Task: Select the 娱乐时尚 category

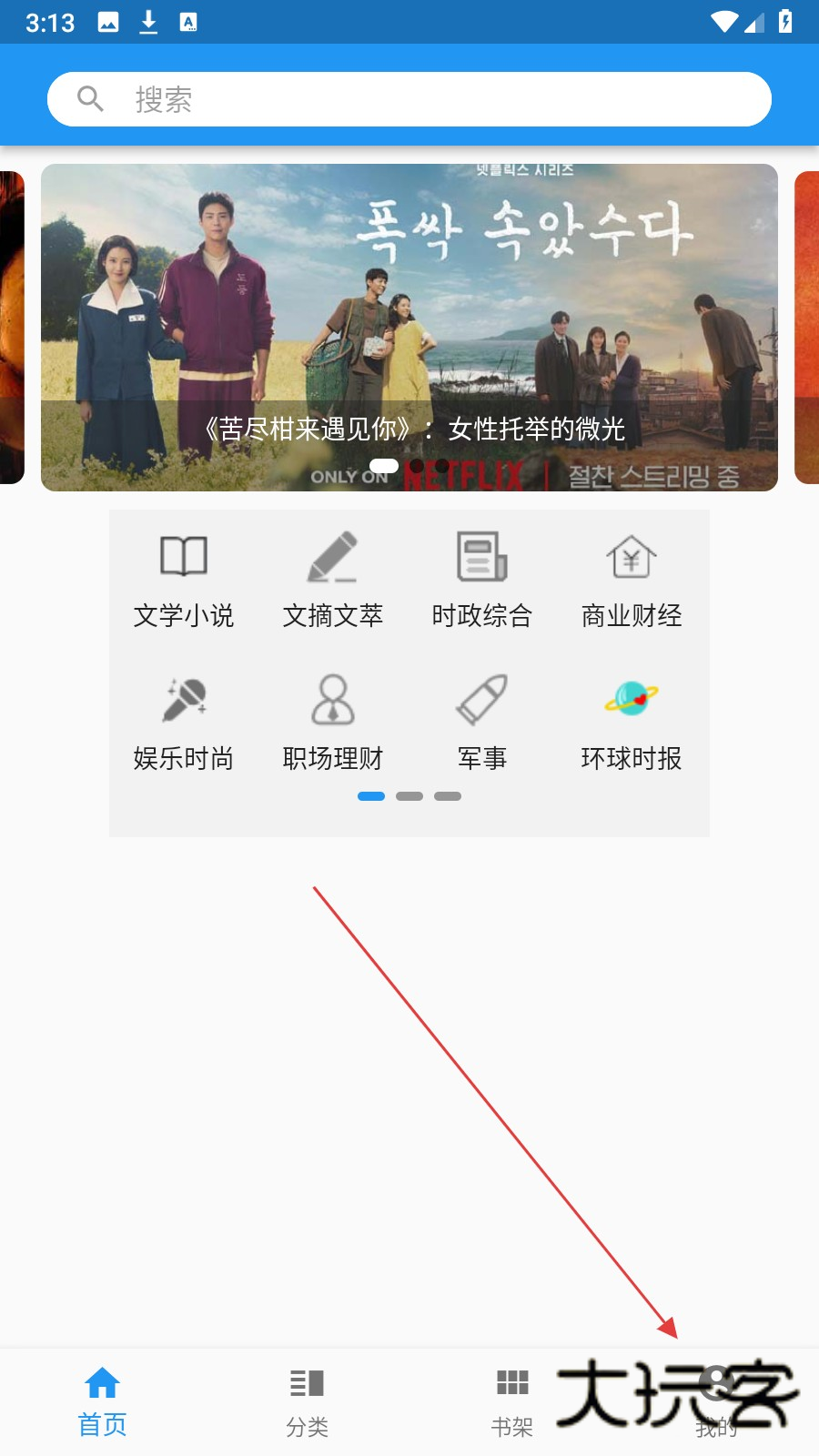Action: pos(184,723)
